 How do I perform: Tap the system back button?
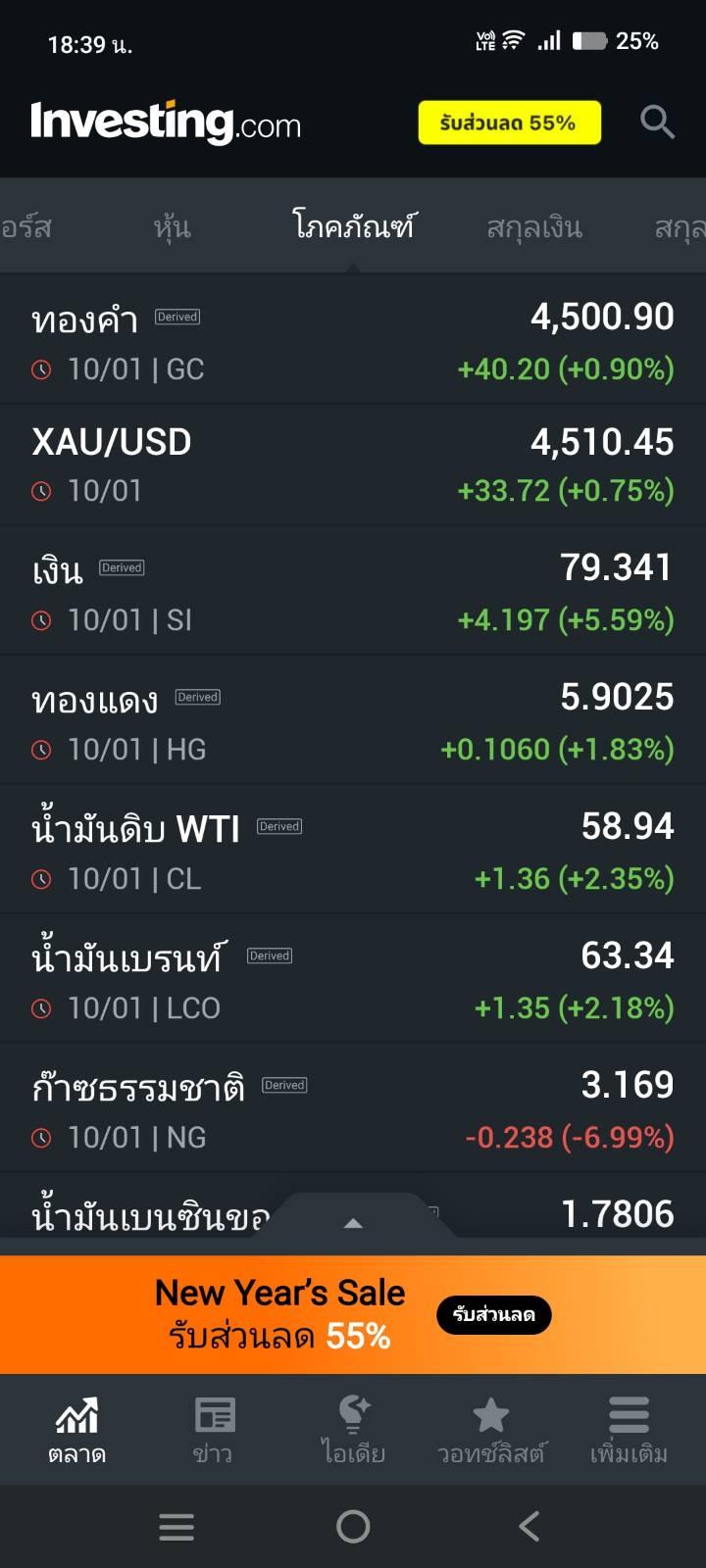(529, 1526)
